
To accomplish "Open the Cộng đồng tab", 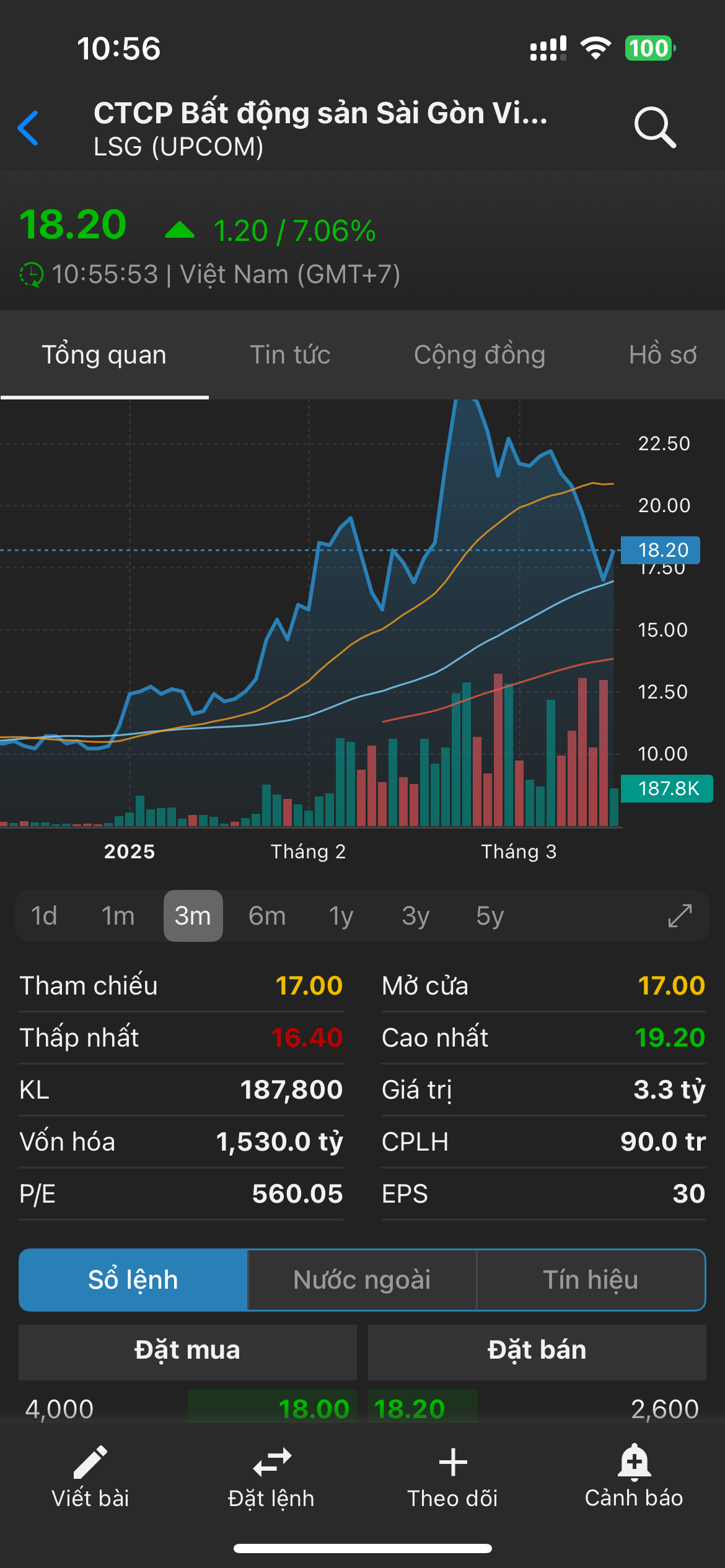I will click(x=480, y=355).
